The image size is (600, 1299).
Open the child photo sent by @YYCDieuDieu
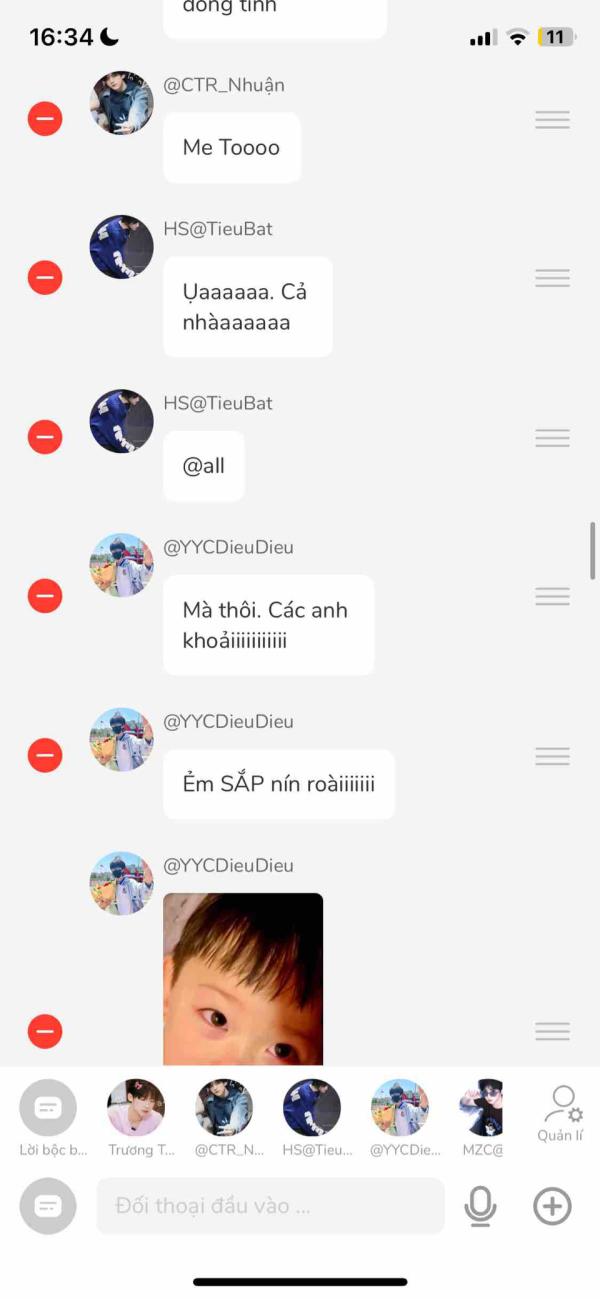[x=243, y=978]
